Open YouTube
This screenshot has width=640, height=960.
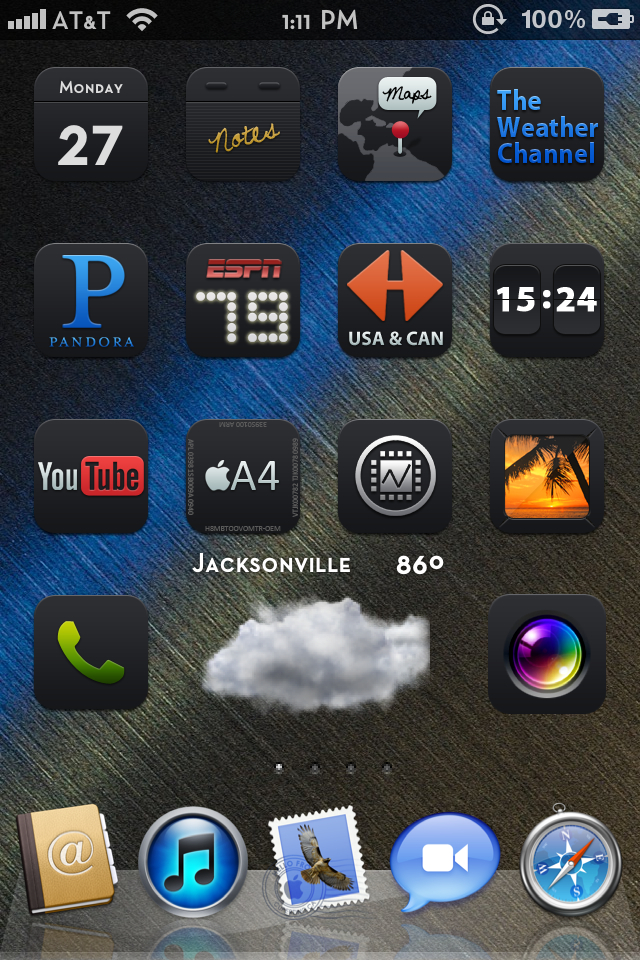[x=91, y=477]
